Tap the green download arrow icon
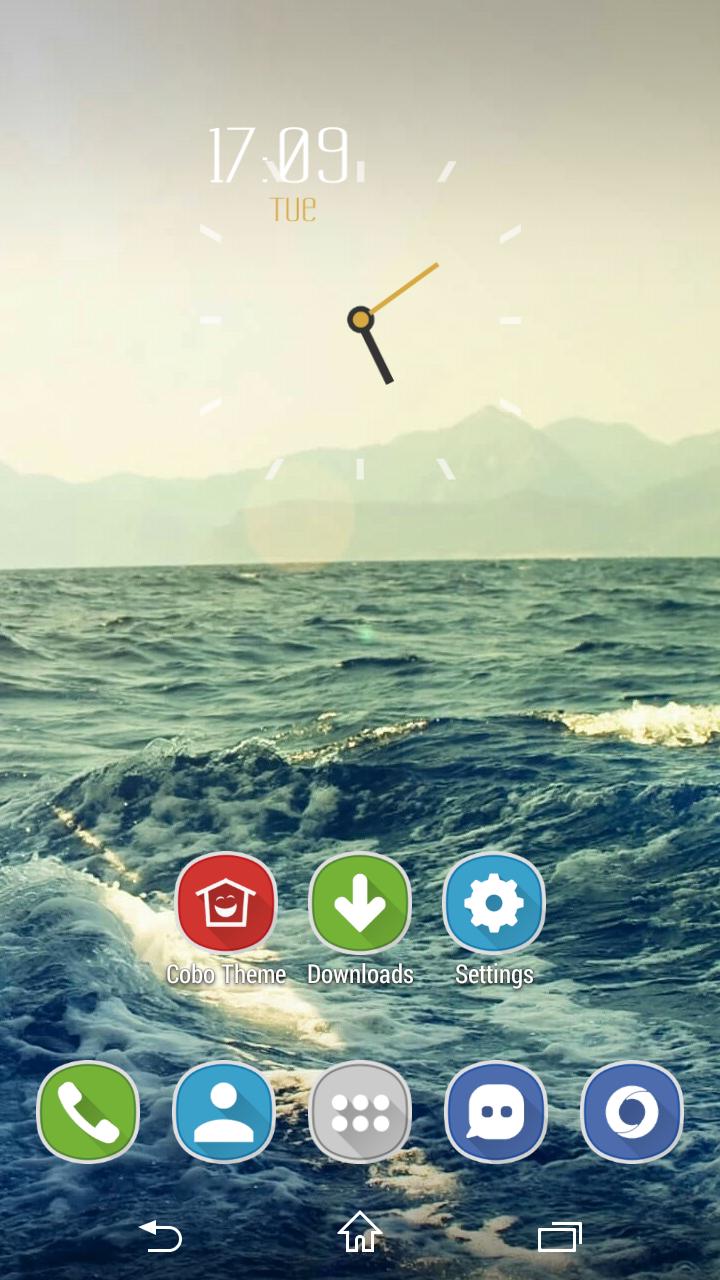The image size is (720, 1280). 361,903
